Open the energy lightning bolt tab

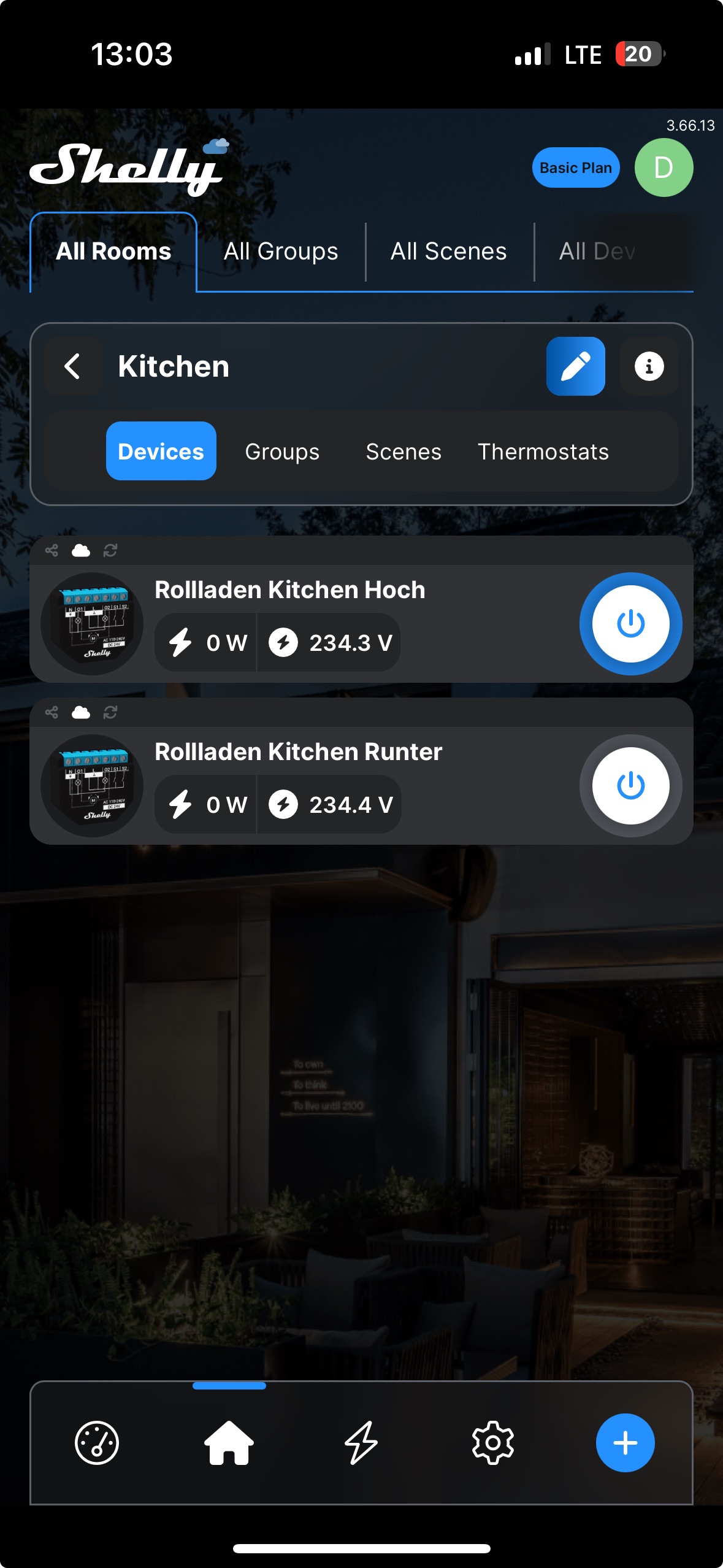click(361, 1442)
